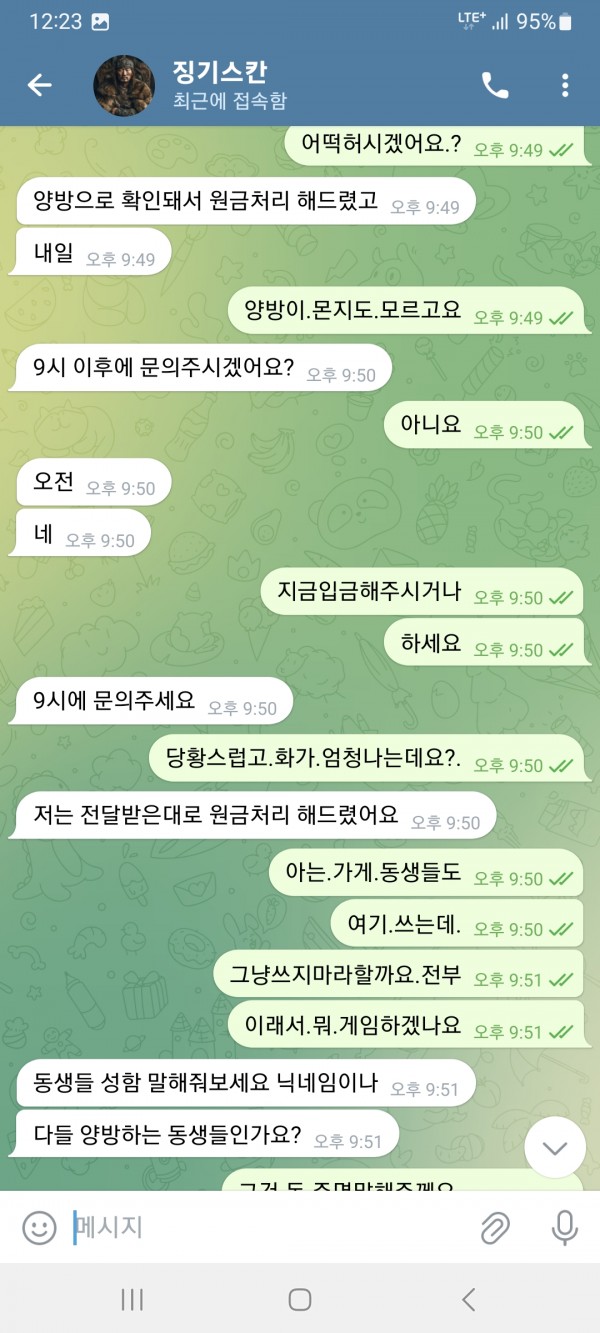The image size is (600, 1333).
Task: Open the emoji picker
Action: 39,1226
